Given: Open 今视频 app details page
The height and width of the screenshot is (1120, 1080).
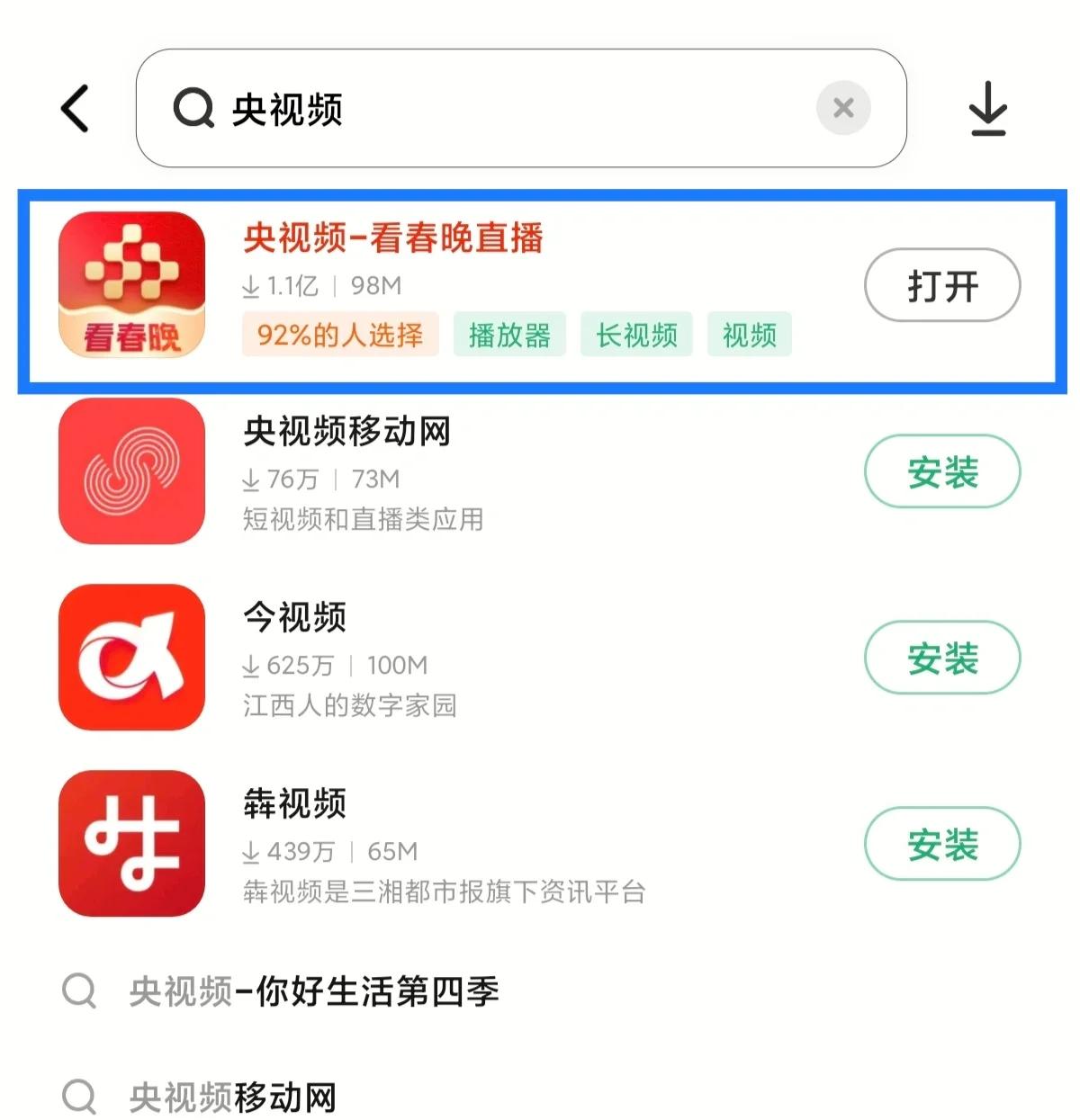Looking at the screenshot, I should click(294, 617).
